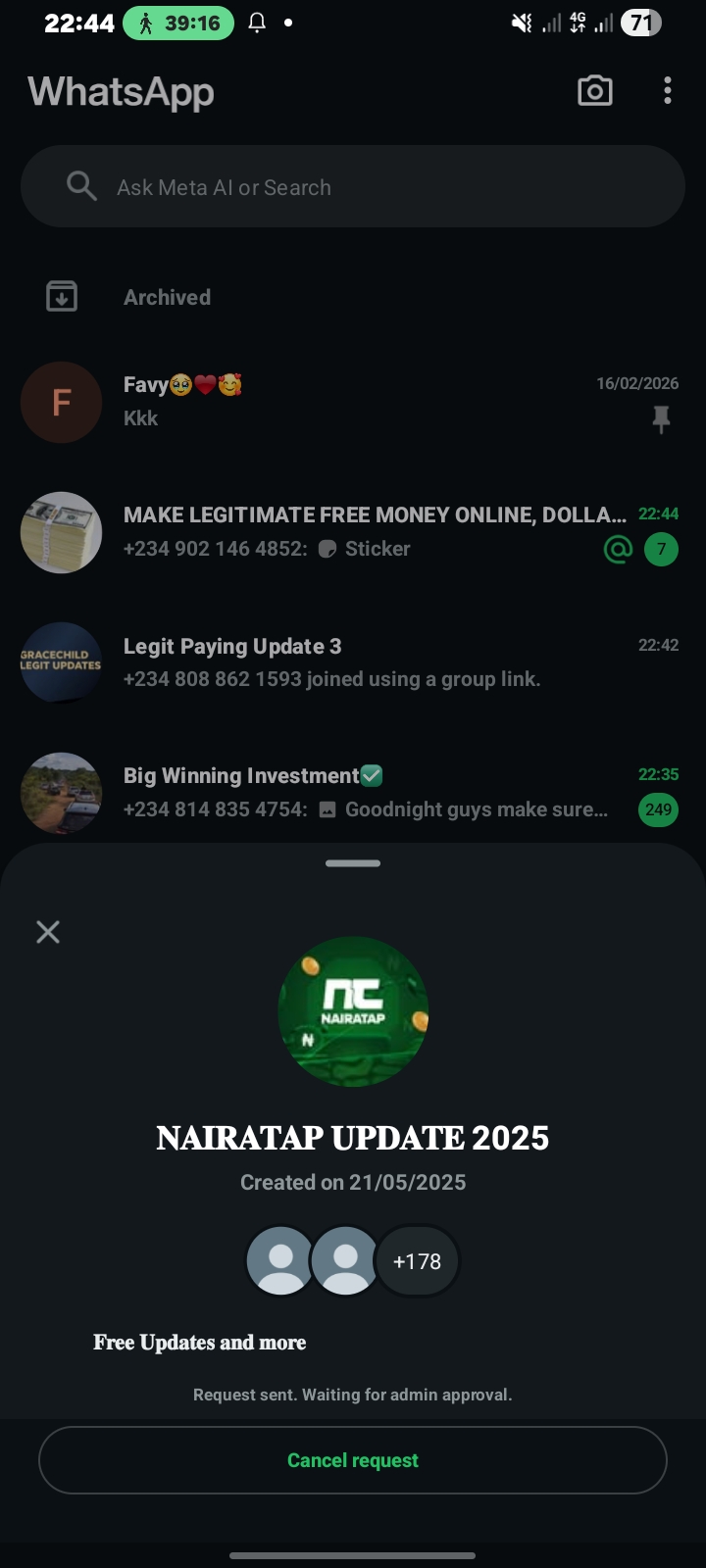This screenshot has height=1568, width=706.
Task: Close the NAIRATAP group info sheet
Action: pos(48,931)
